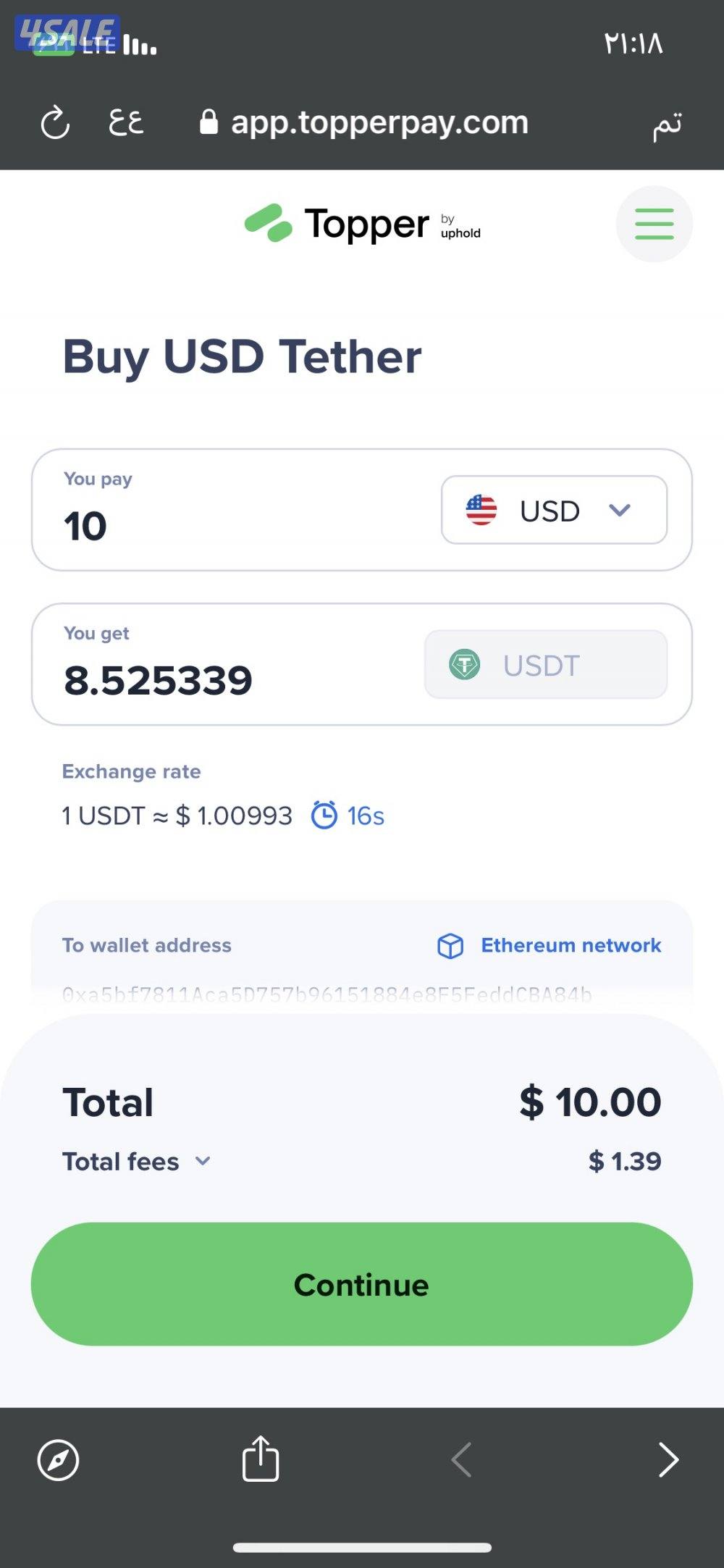Viewport: 724px width, 1568px height.
Task: Tap the address bar showing app.topperpay.com
Action: [379, 122]
